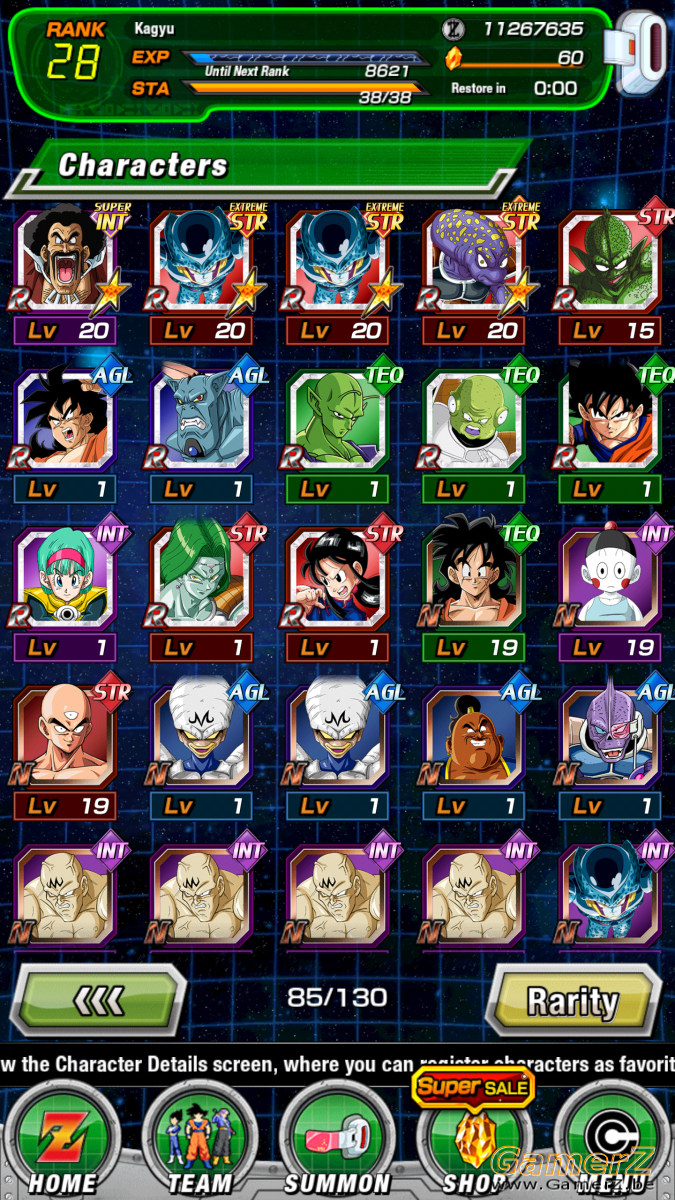Image resolution: width=675 pixels, height=1200 pixels.
Task: Sort characters using the Rarity button
Action: pos(572,999)
